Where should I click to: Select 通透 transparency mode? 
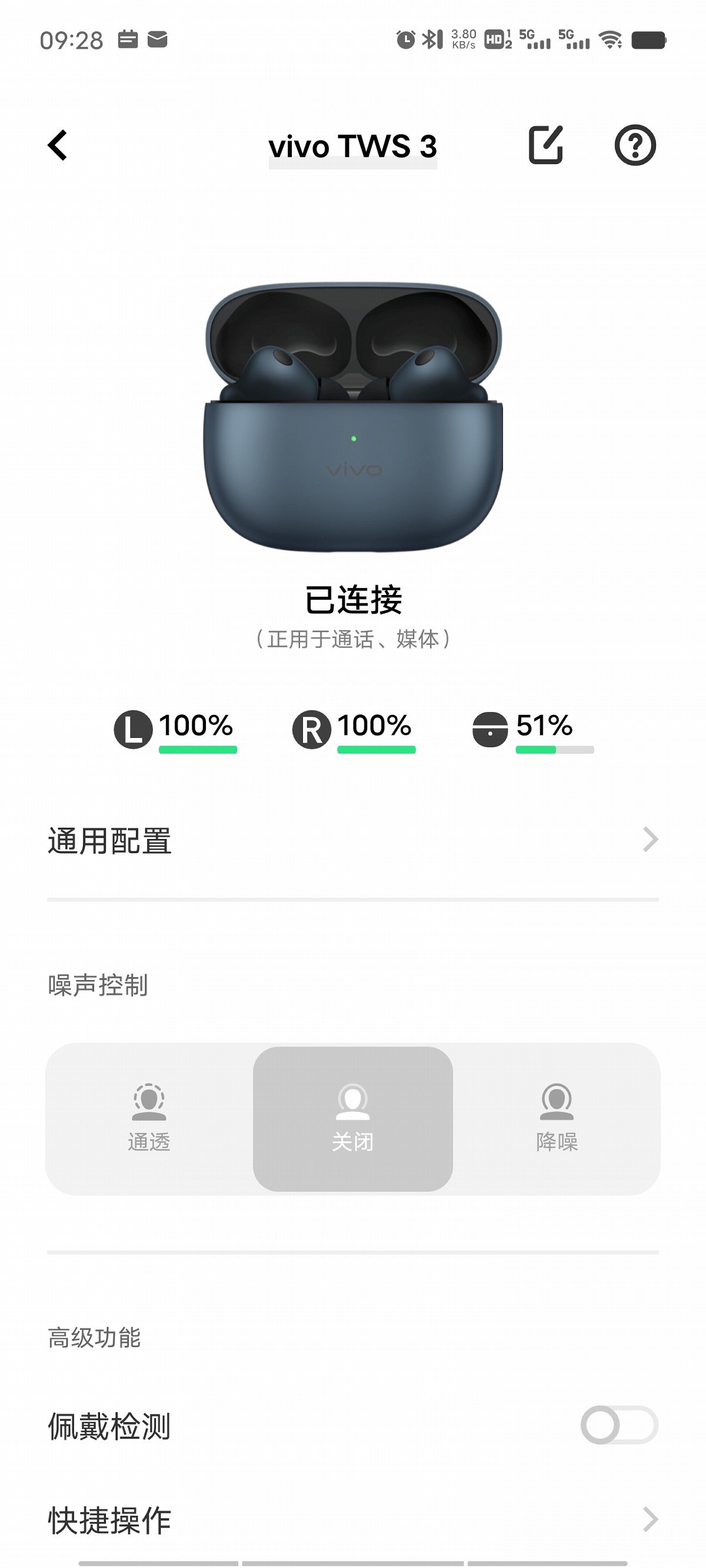149,1118
